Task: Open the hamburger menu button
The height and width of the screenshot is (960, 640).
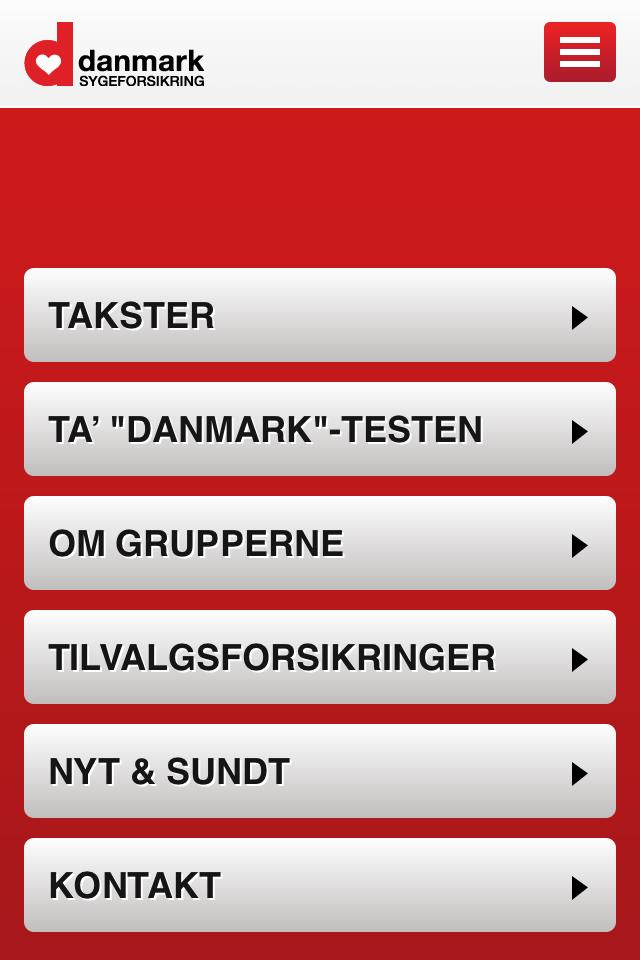Action: 579,52
